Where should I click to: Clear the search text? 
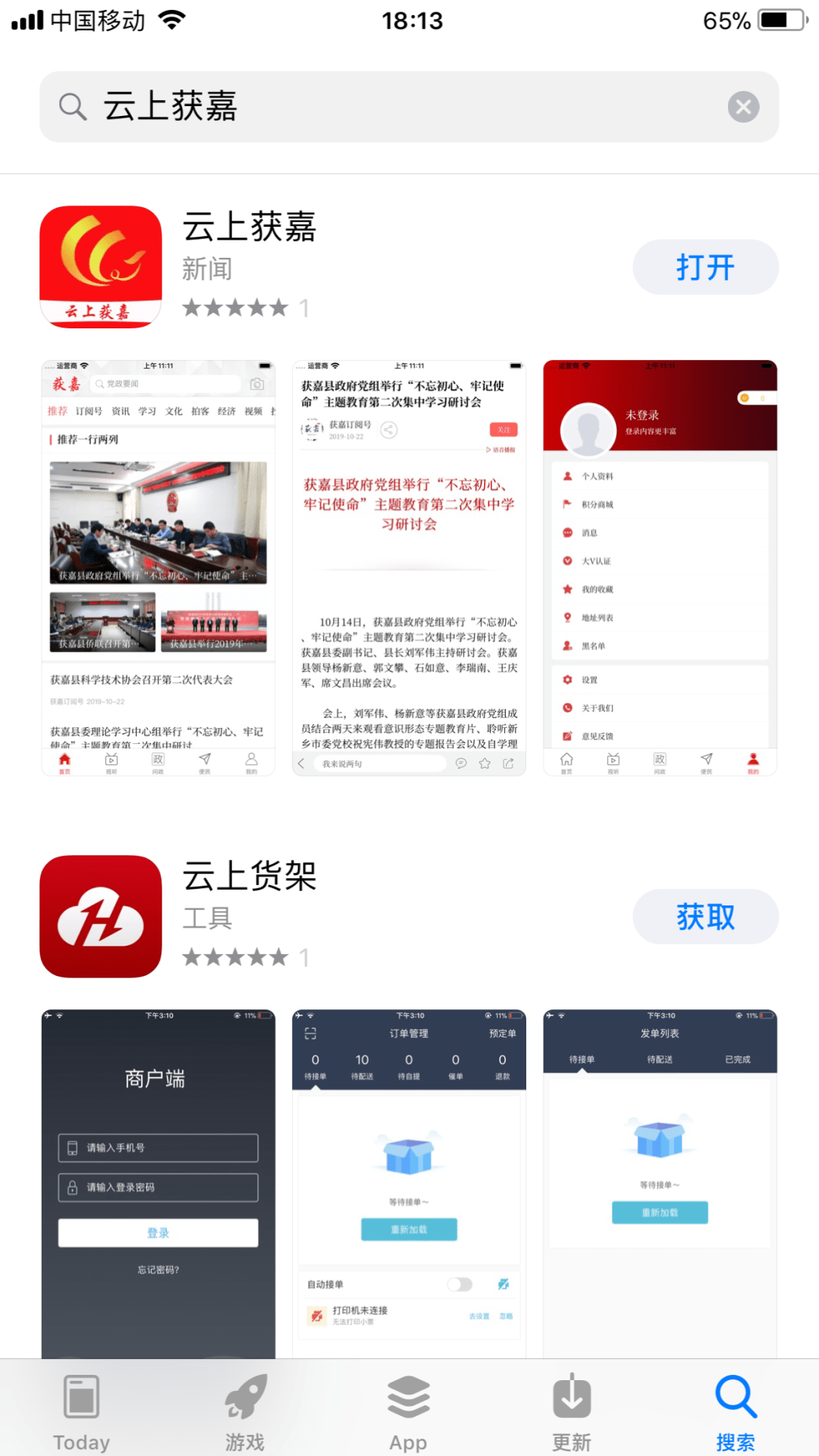pos(743,107)
